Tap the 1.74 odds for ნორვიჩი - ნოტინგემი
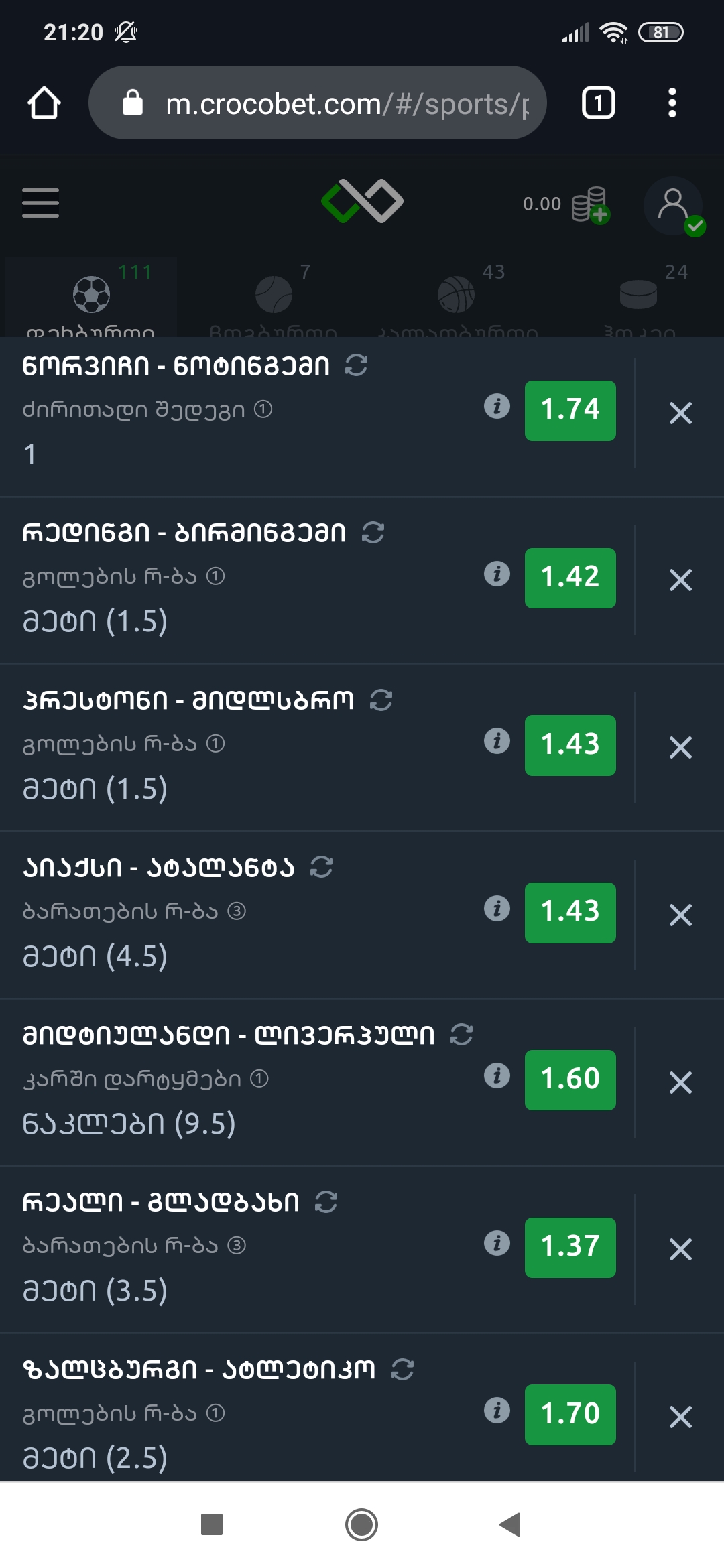The height and width of the screenshot is (1568, 724). pyautogui.click(x=570, y=410)
